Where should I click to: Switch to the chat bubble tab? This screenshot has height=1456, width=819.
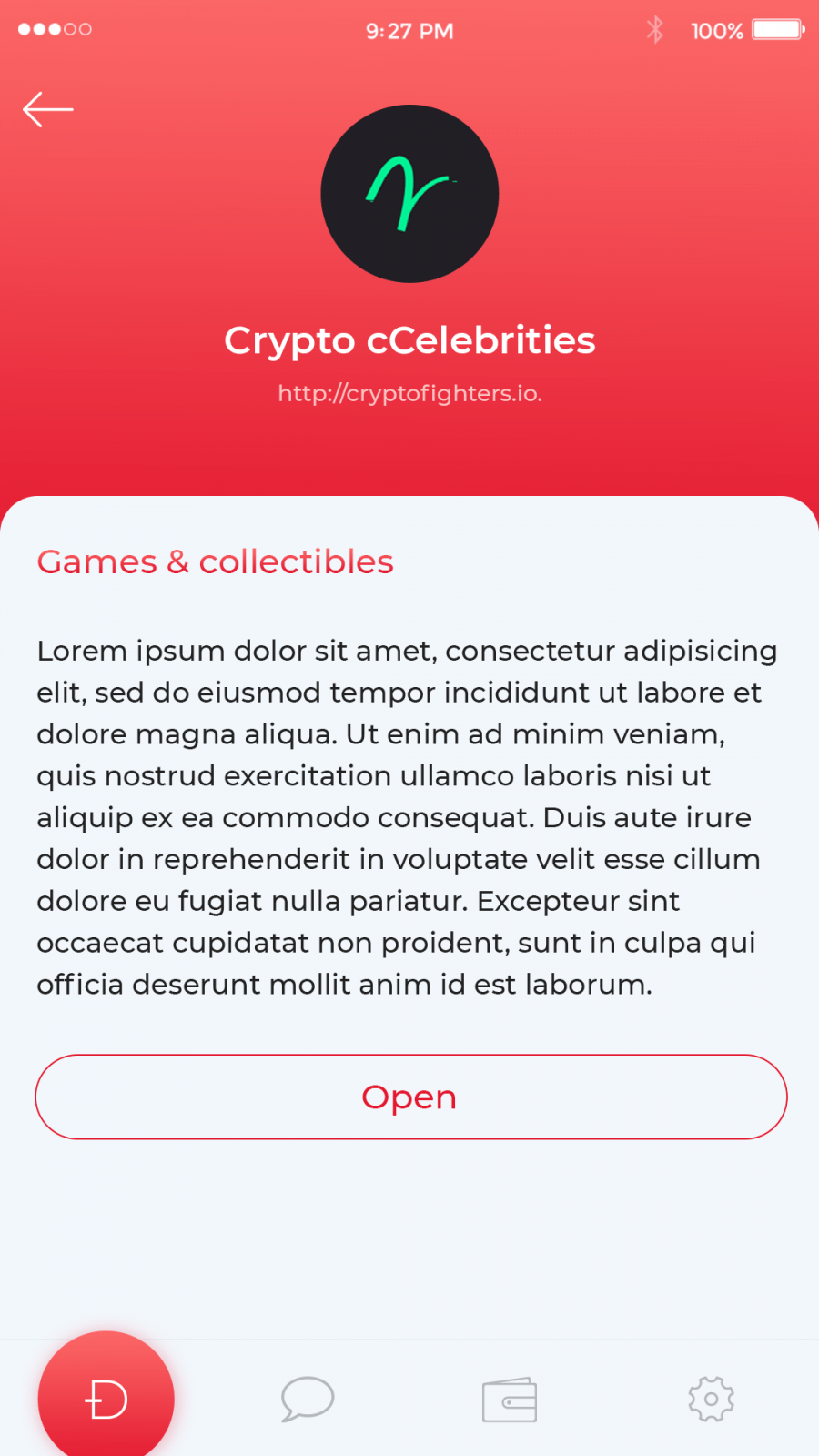[308, 1399]
